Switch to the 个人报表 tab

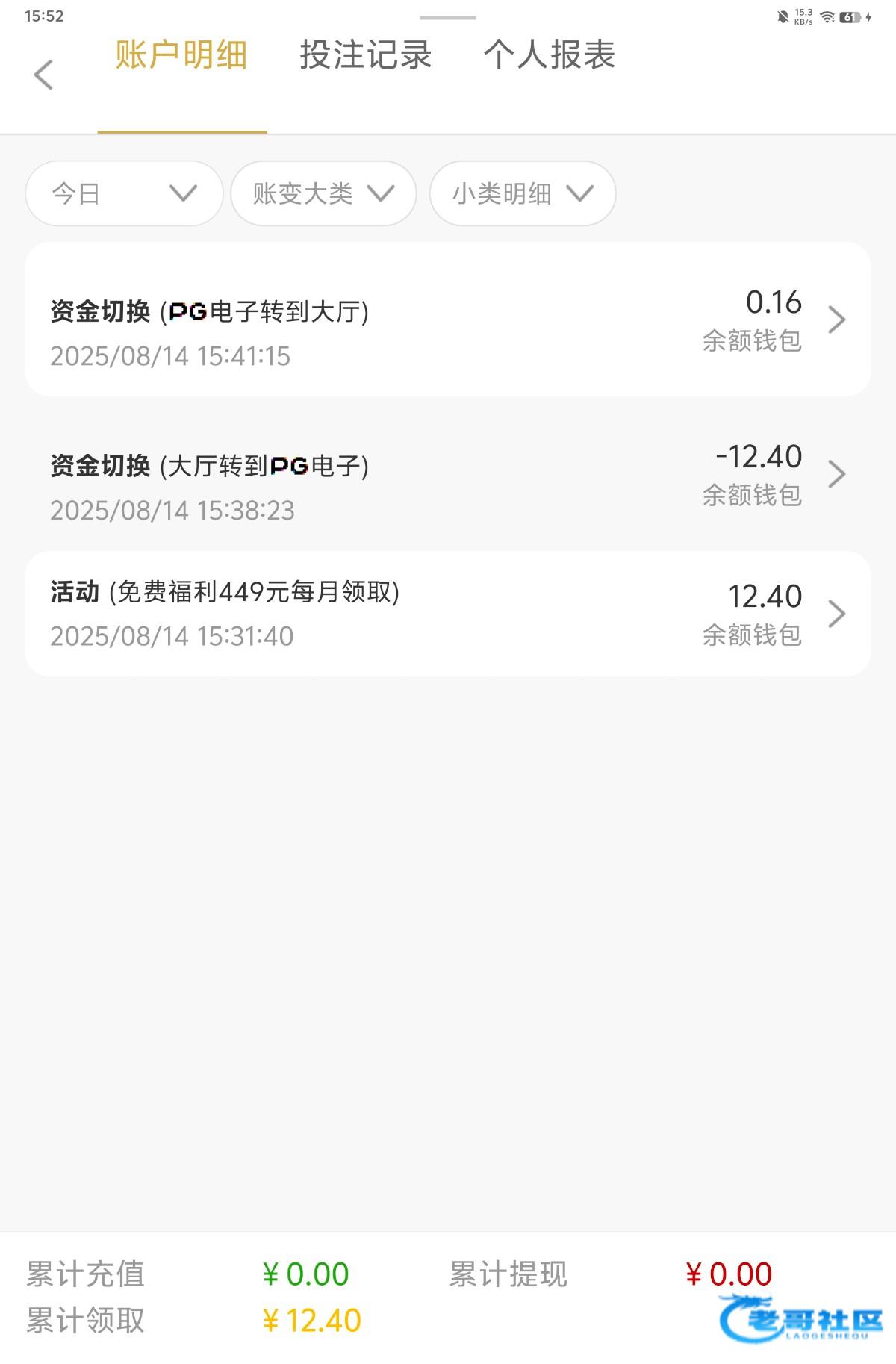click(549, 55)
